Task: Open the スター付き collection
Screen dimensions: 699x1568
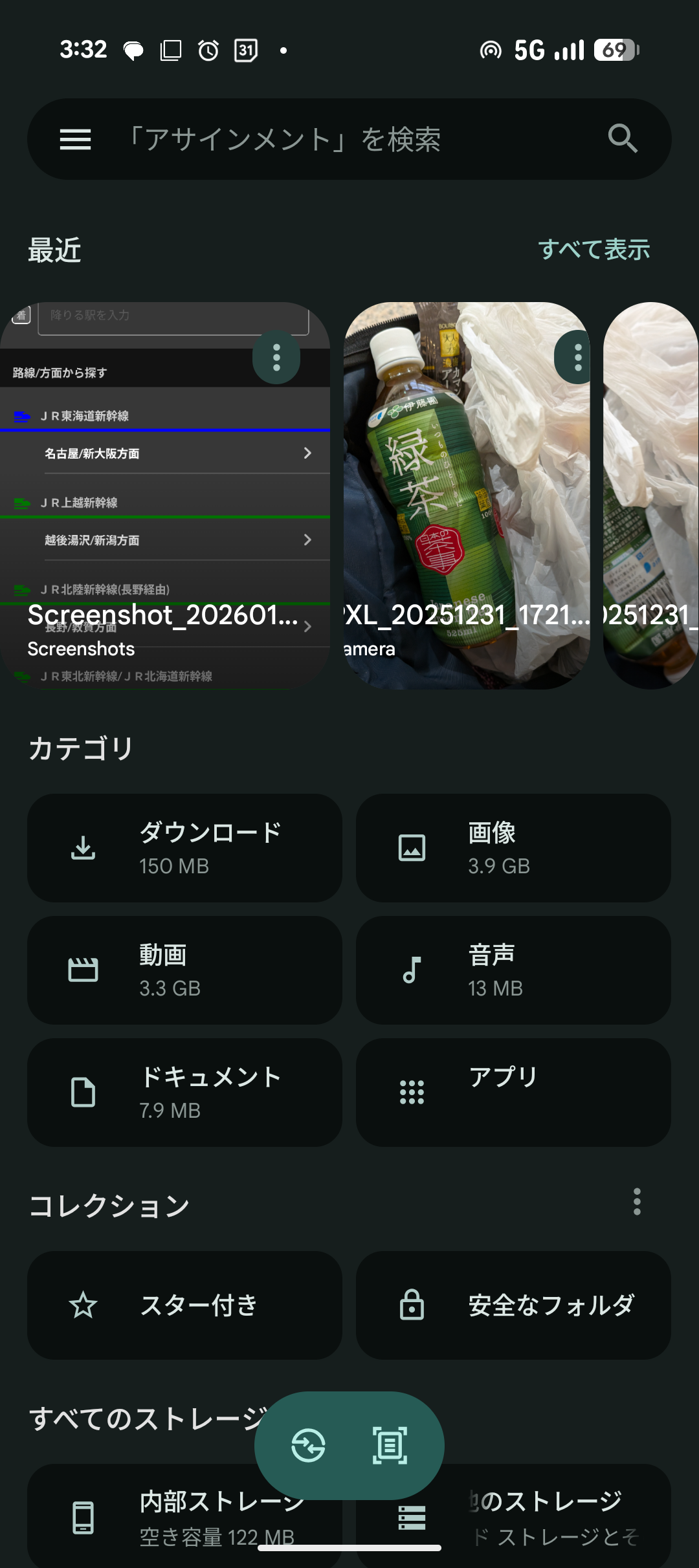Action: [x=184, y=1305]
